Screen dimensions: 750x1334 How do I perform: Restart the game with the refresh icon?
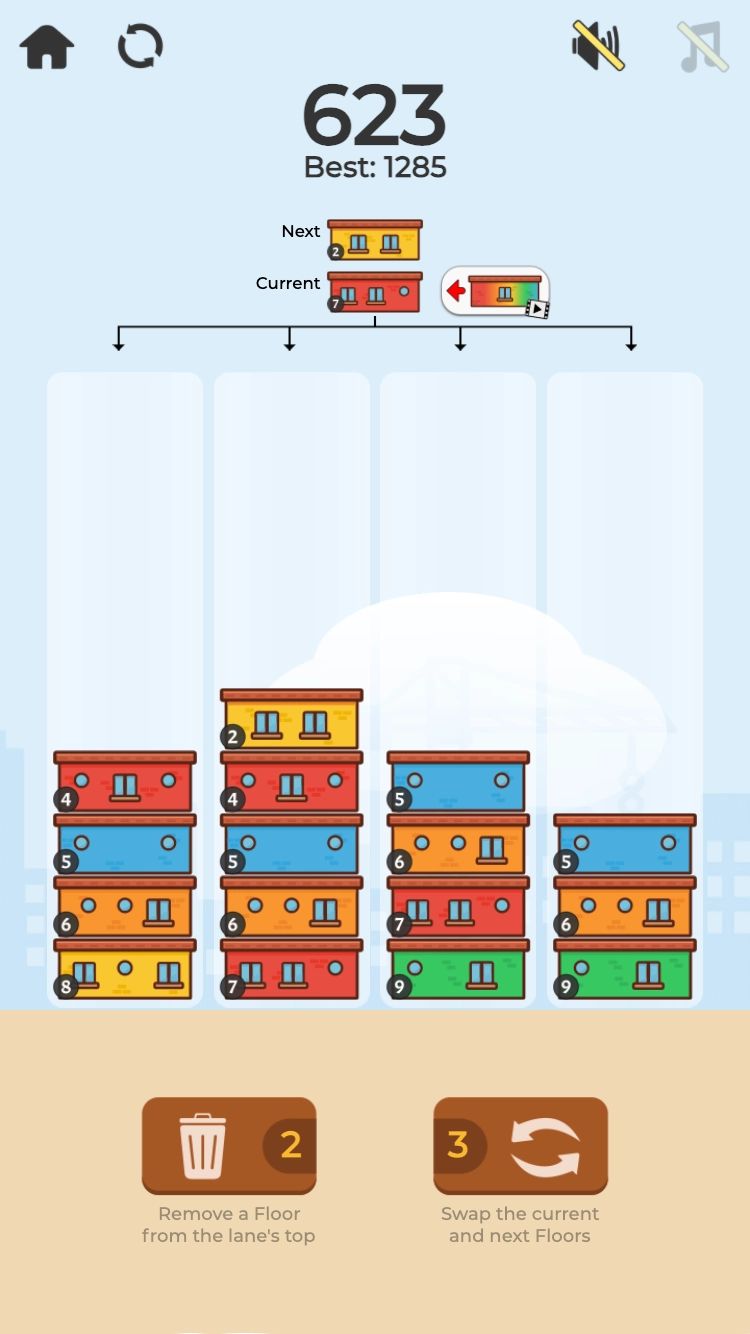click(140, 47)
